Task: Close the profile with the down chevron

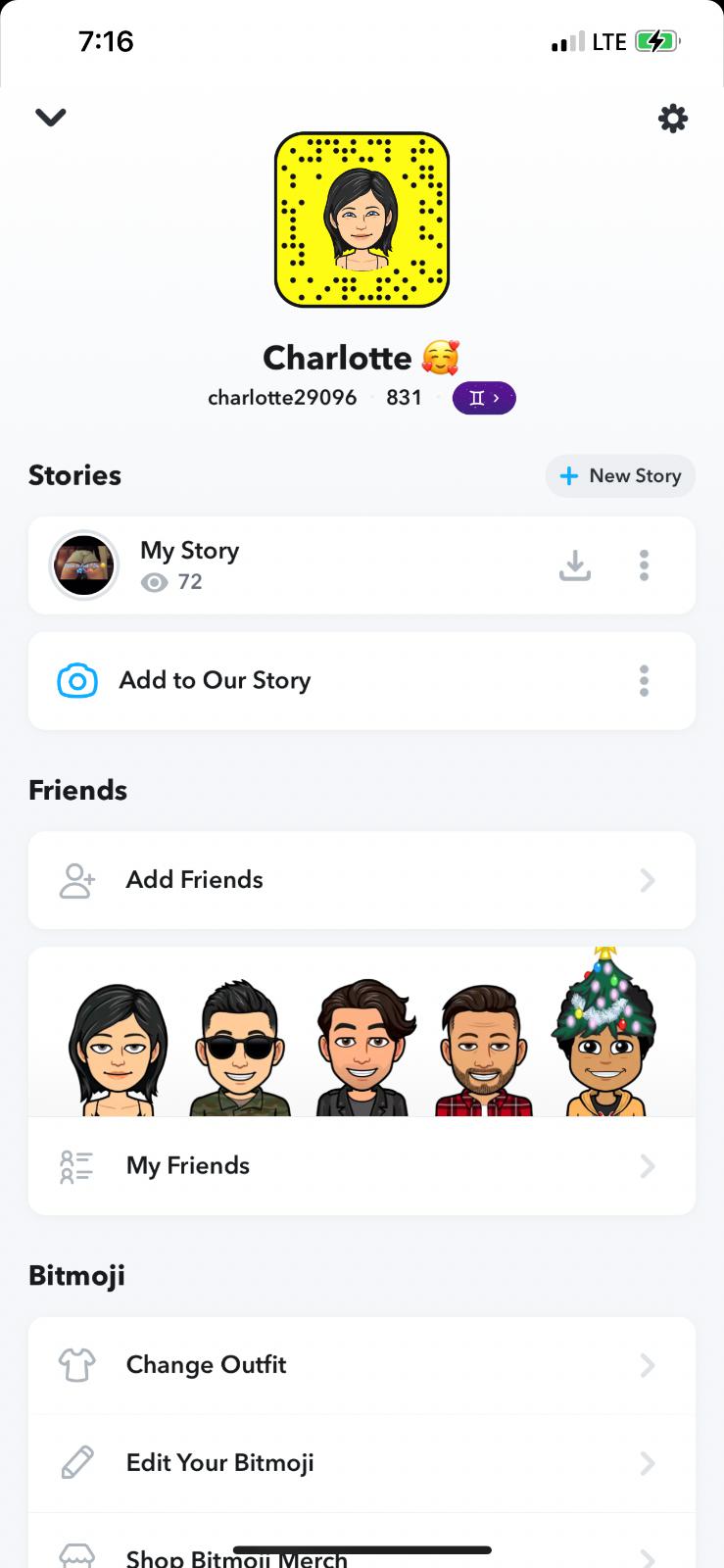Action: click(x=50, y=118)
